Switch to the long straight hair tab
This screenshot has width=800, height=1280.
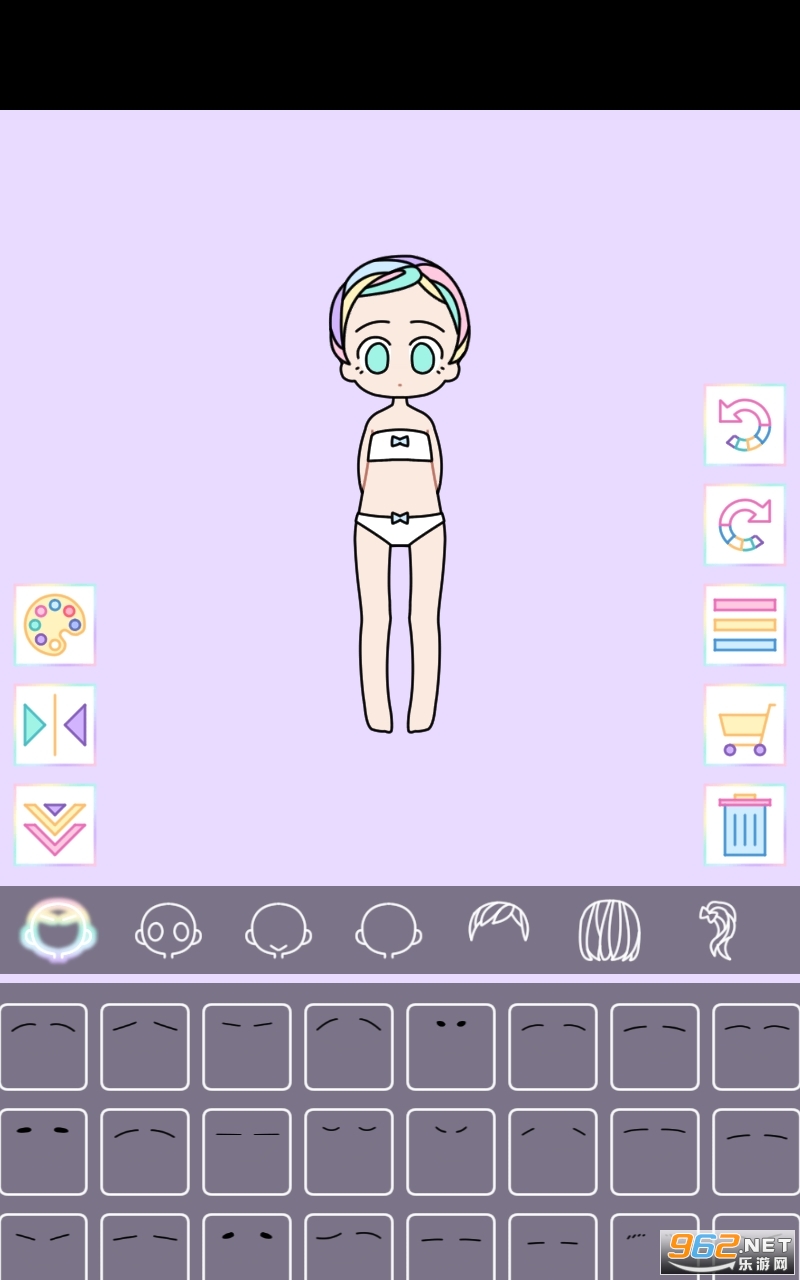pyautogui.click(x=609, y=930)
